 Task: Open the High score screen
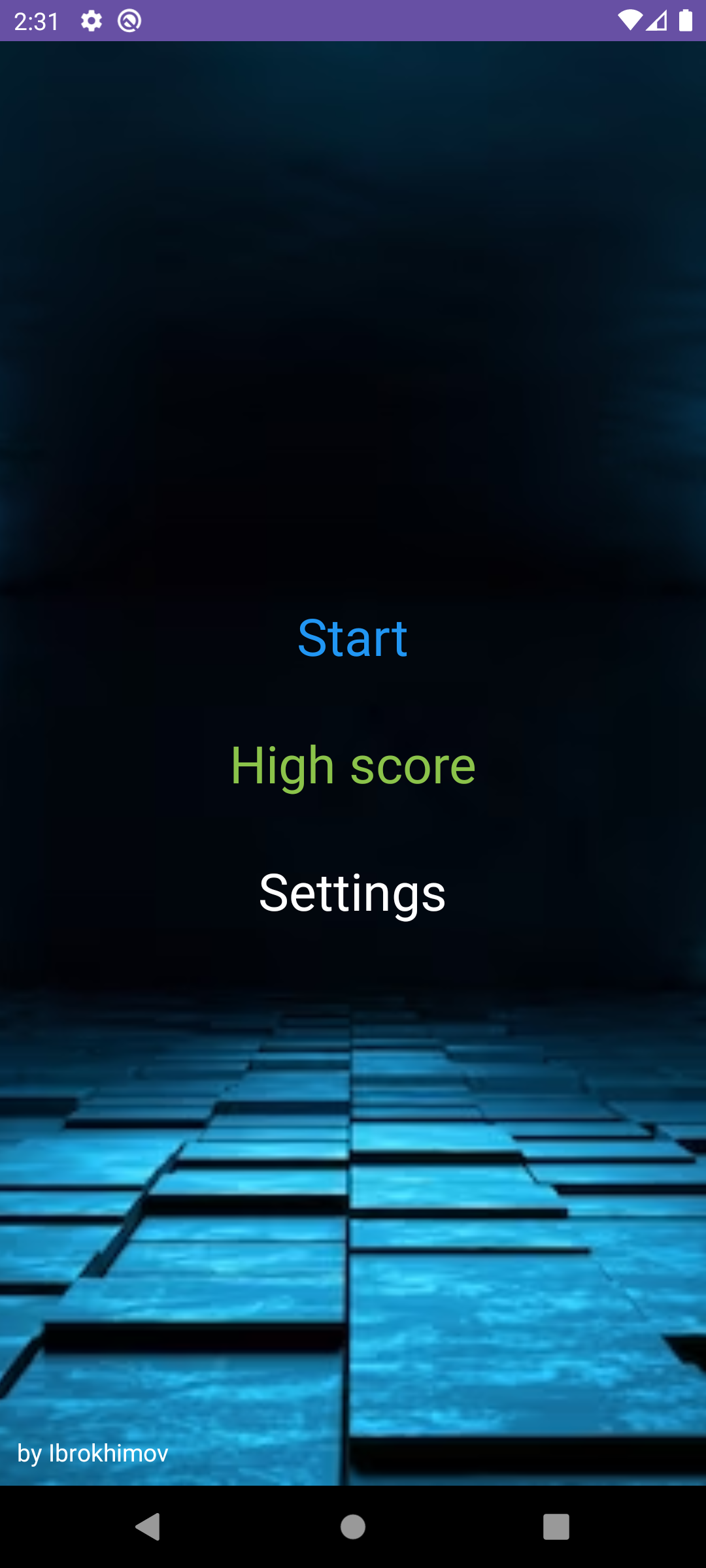click(352, 766)
